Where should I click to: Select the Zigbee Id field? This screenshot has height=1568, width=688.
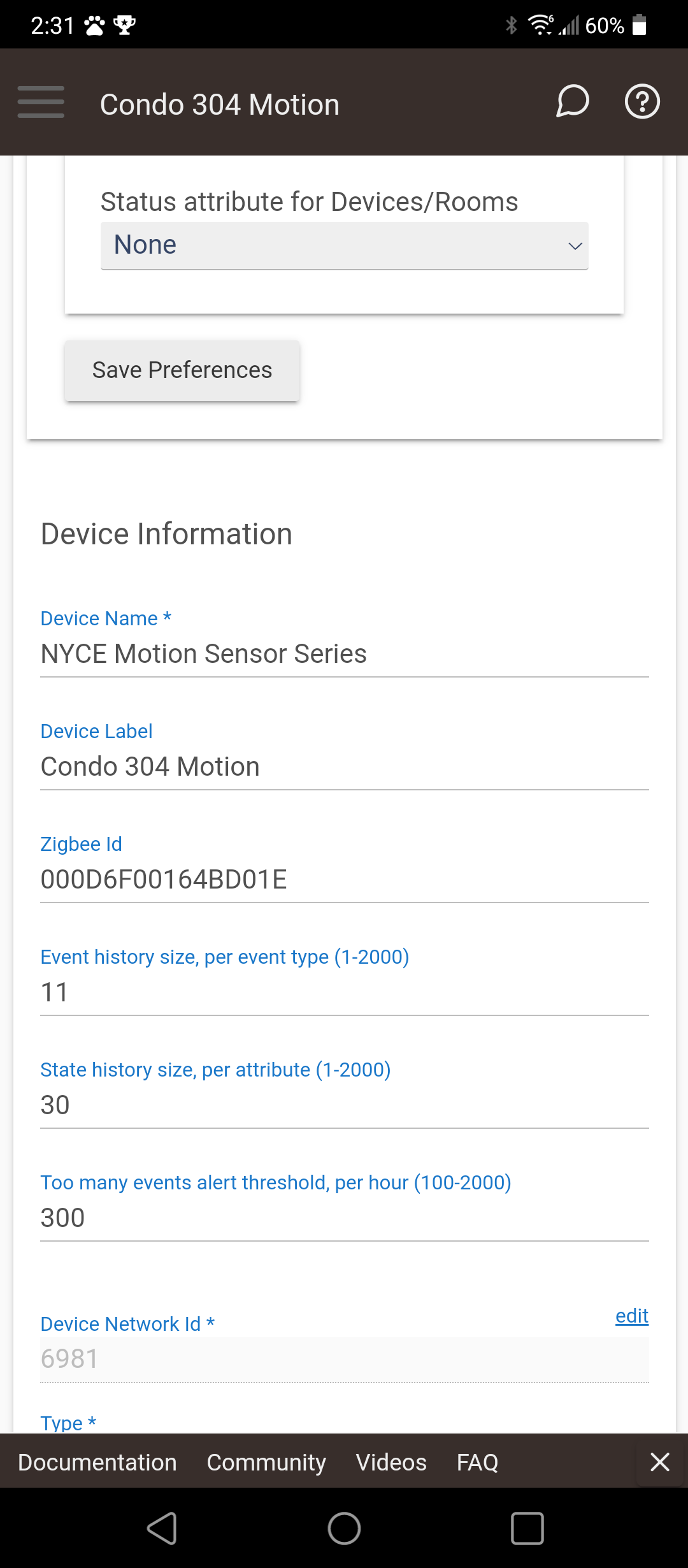344,880
